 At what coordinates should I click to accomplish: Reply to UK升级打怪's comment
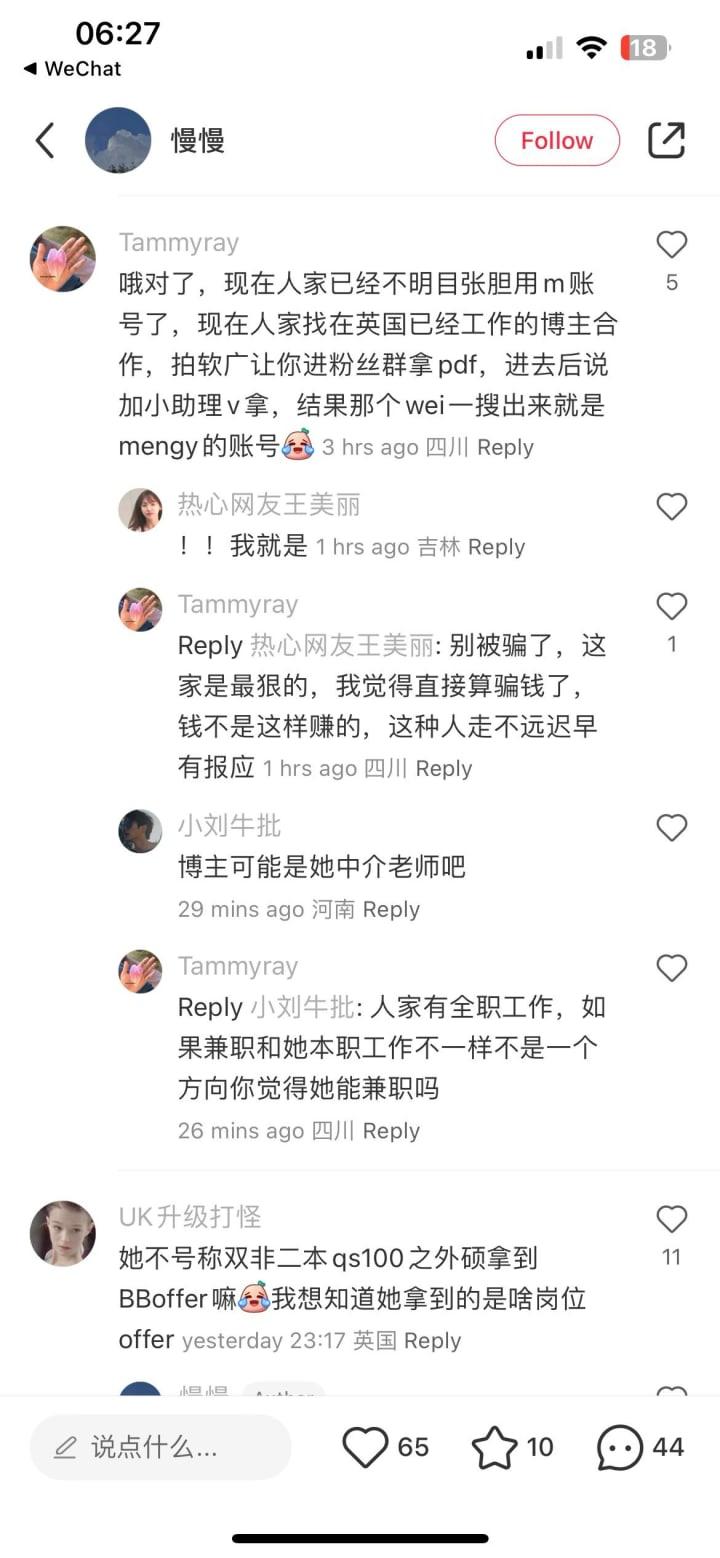pos(432,1340)
